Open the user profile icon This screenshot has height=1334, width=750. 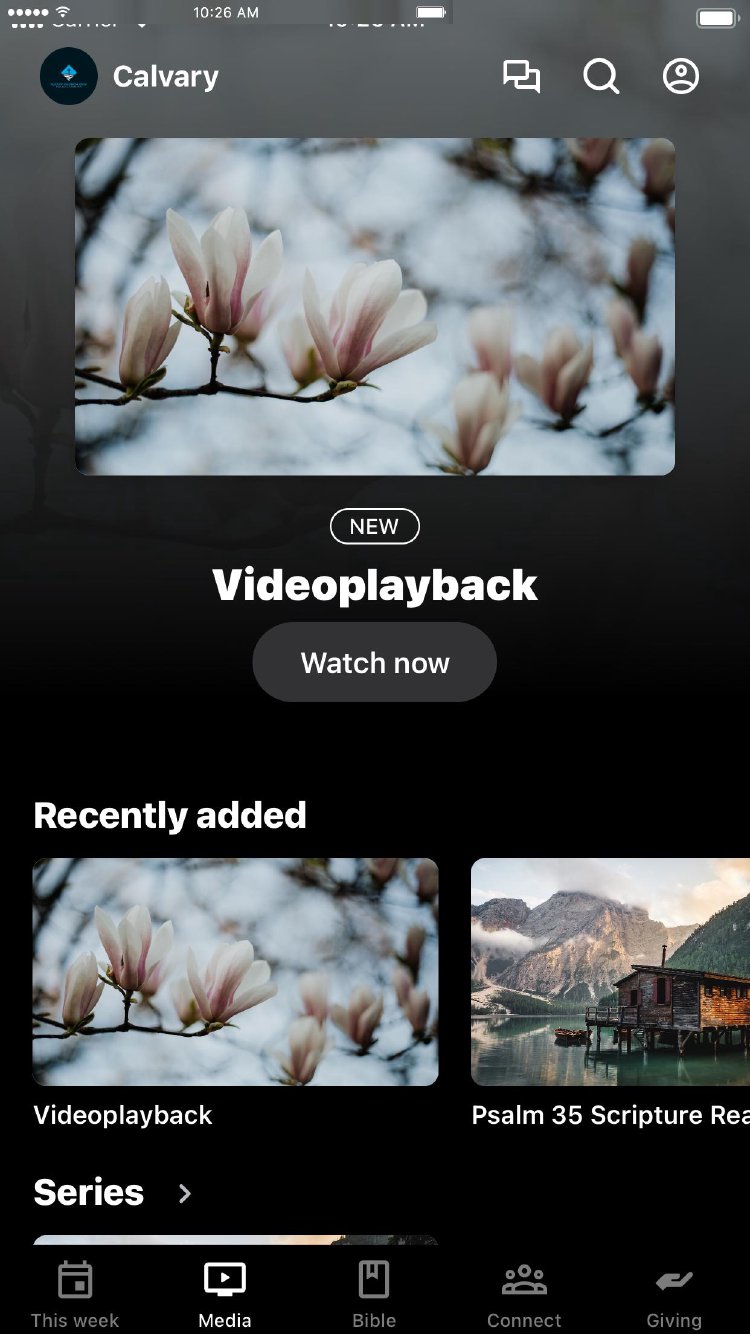681,77
